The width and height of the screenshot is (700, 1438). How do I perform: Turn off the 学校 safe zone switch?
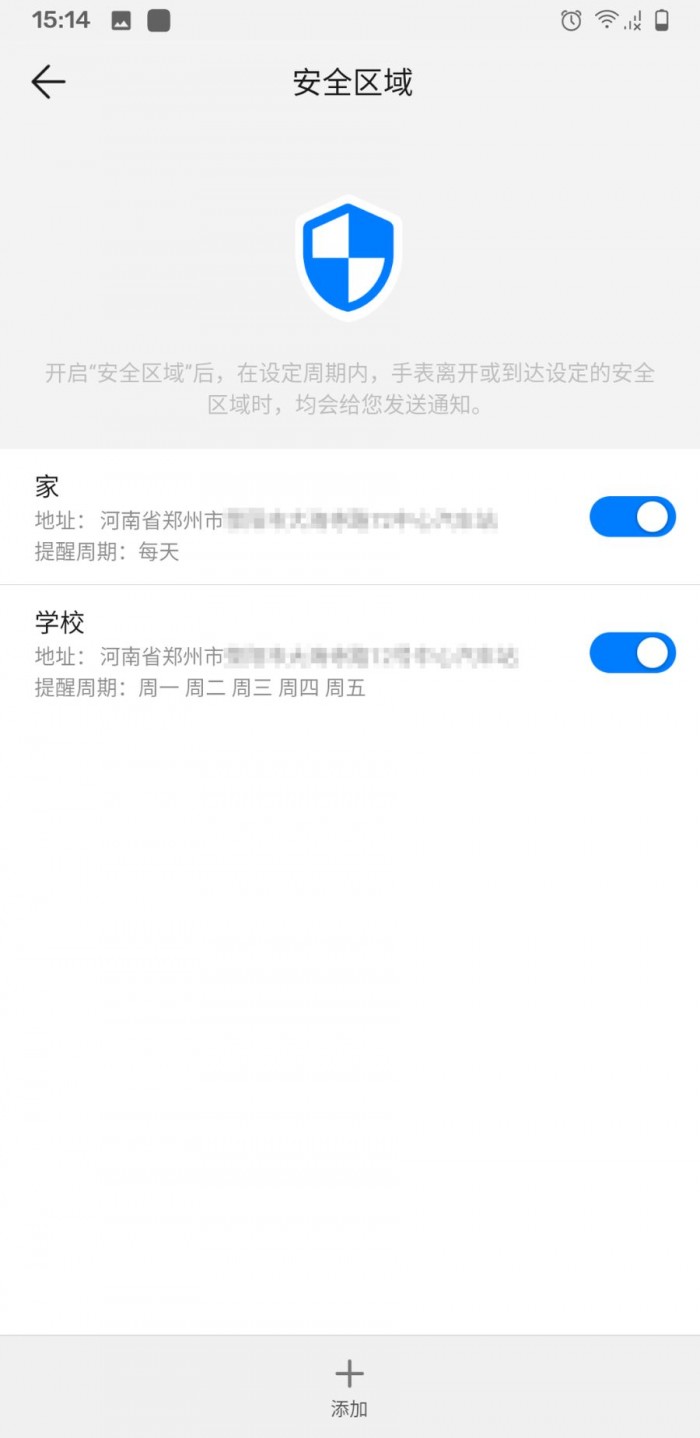(x=632, y=653)
